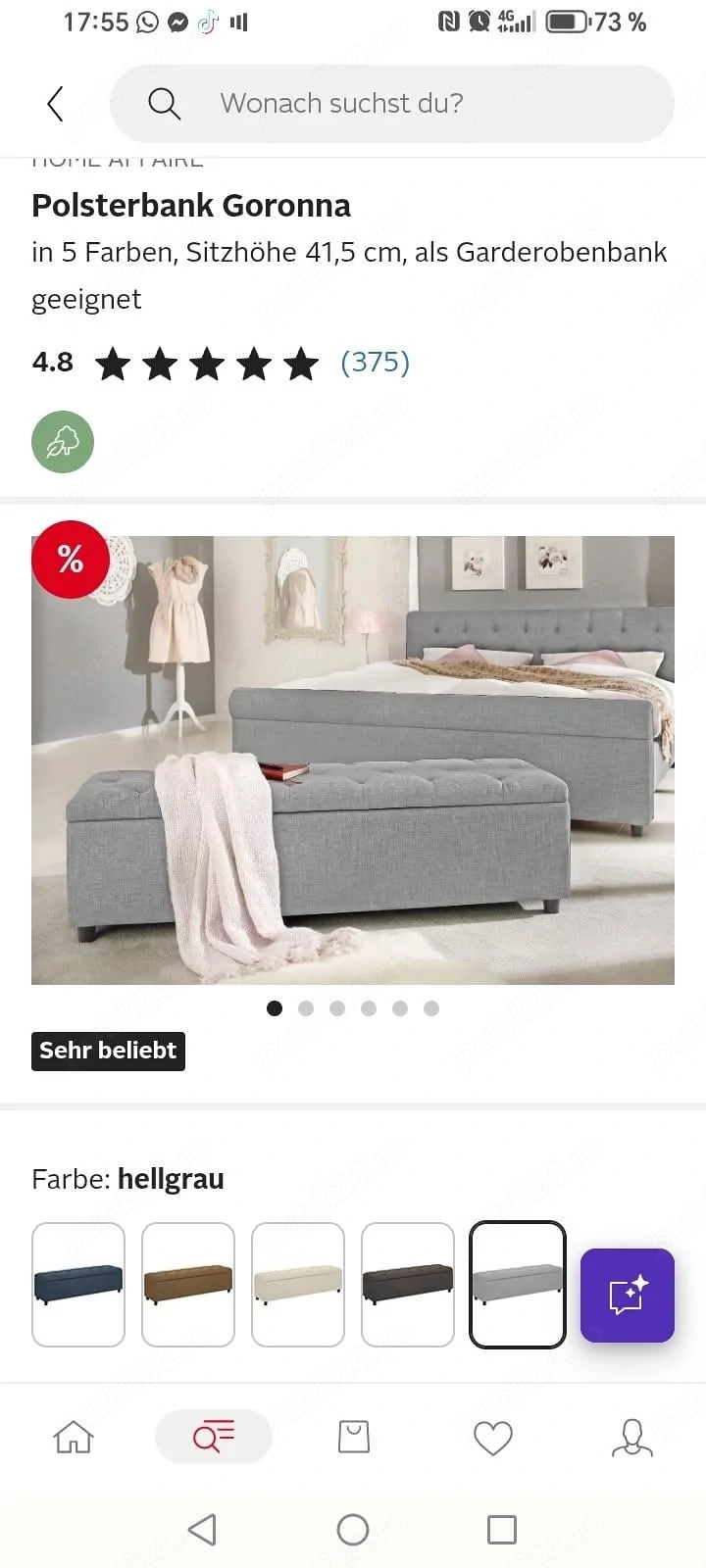Switch to the home tab

pos(74,1438)
